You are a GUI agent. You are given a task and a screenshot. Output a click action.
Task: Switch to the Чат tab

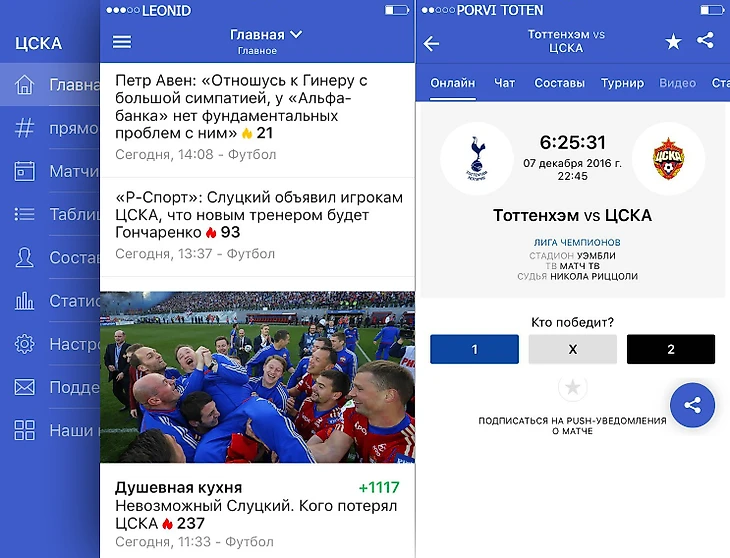[x=504, y=83]
